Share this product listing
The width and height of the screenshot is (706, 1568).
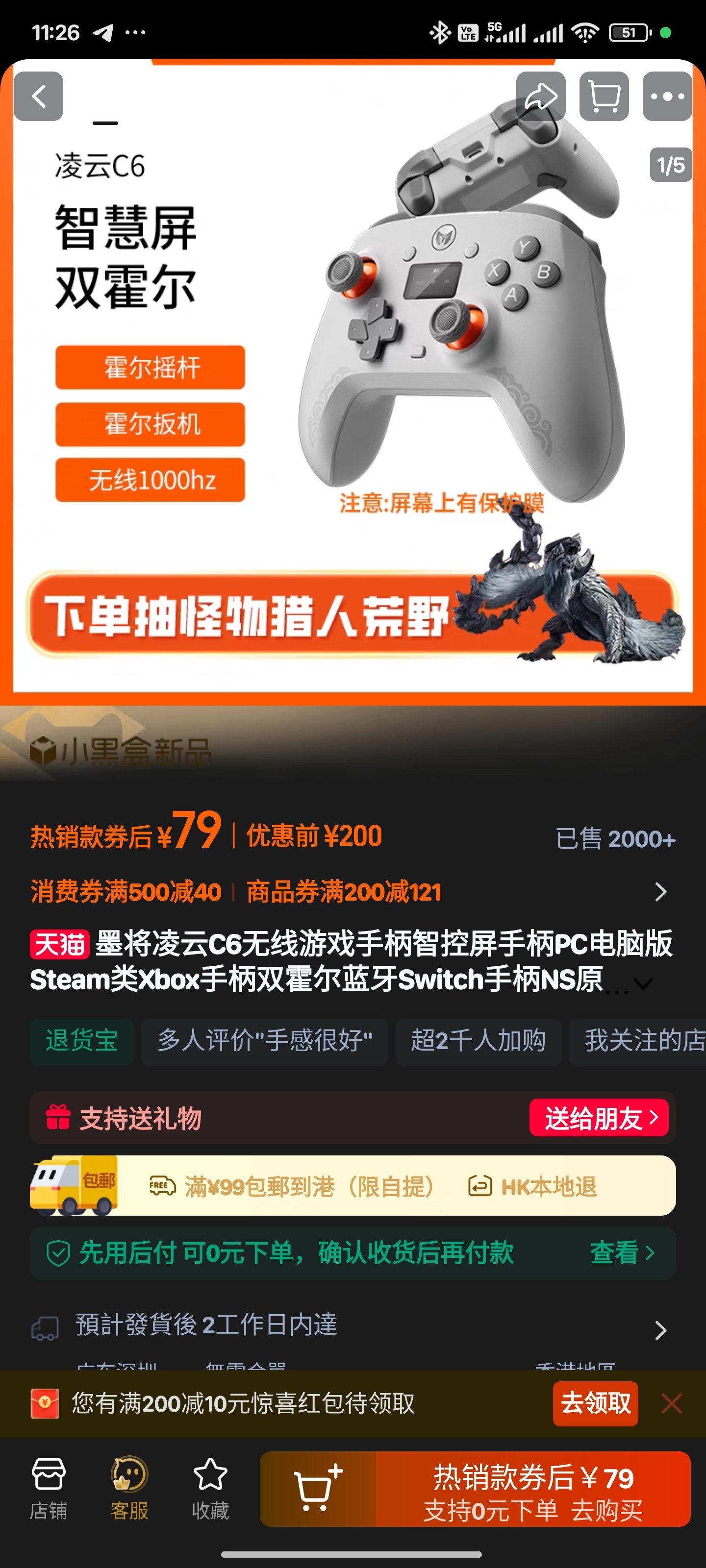540,96
